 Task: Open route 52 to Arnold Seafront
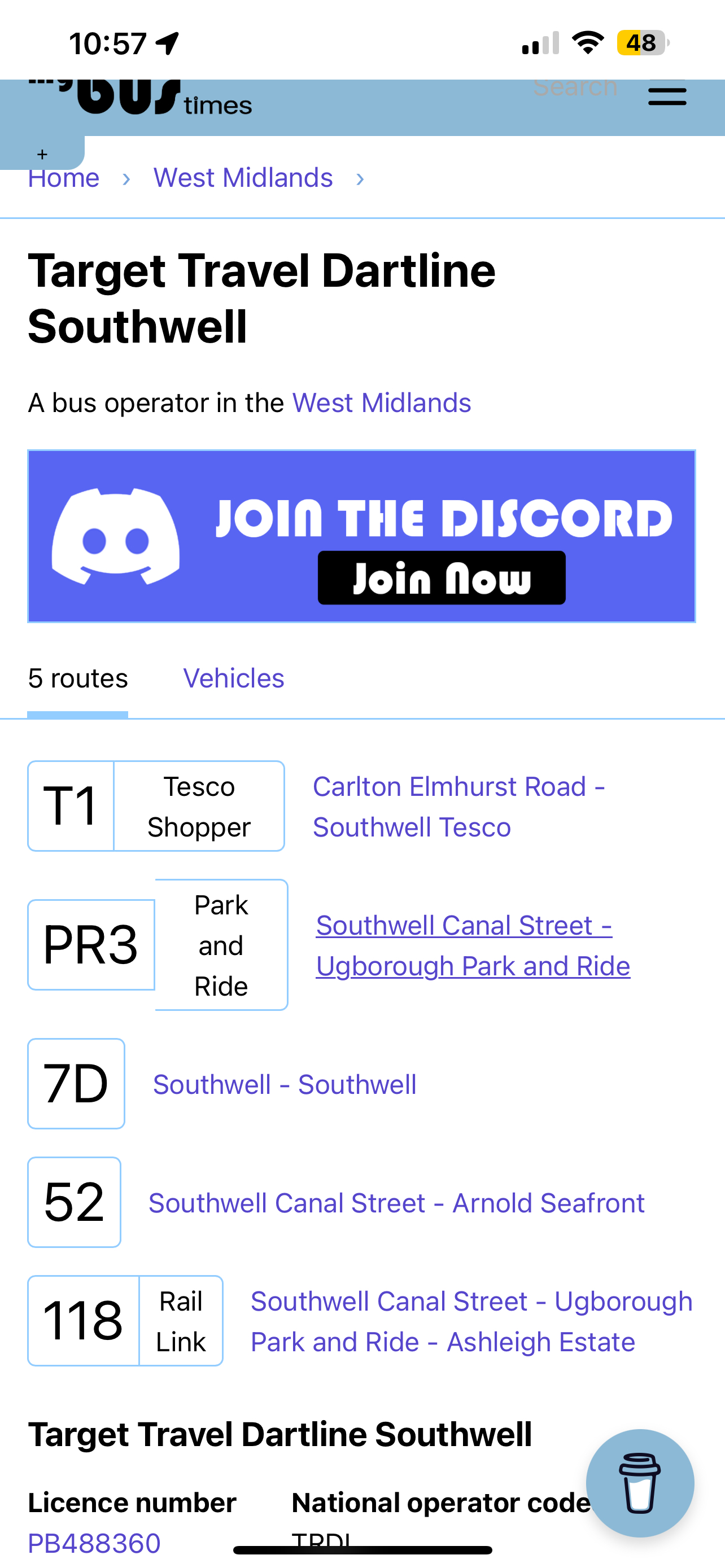click(x=396, y=1203)
